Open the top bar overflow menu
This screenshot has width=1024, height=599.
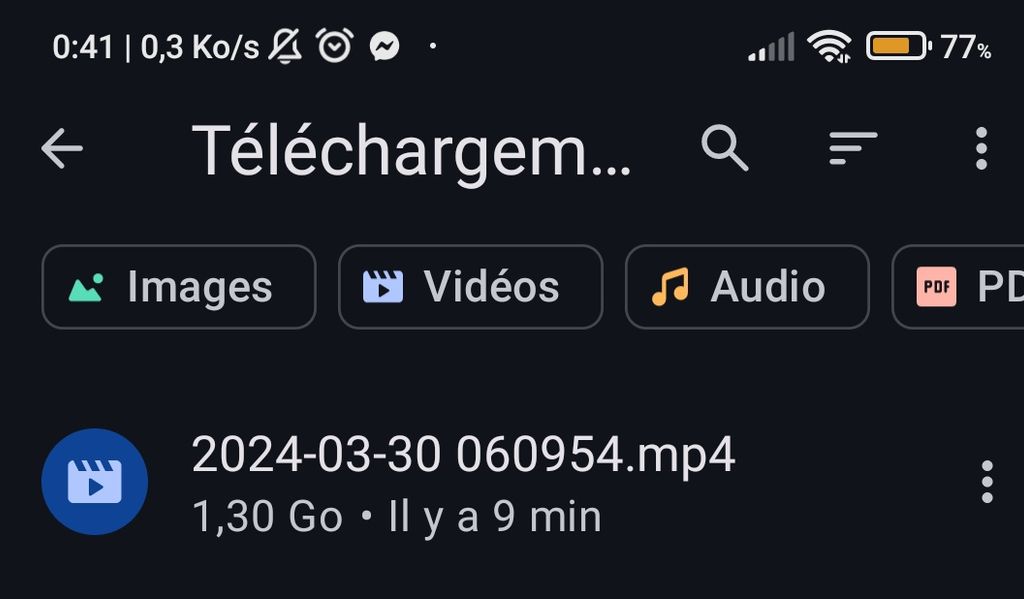[x=981, y=149]
